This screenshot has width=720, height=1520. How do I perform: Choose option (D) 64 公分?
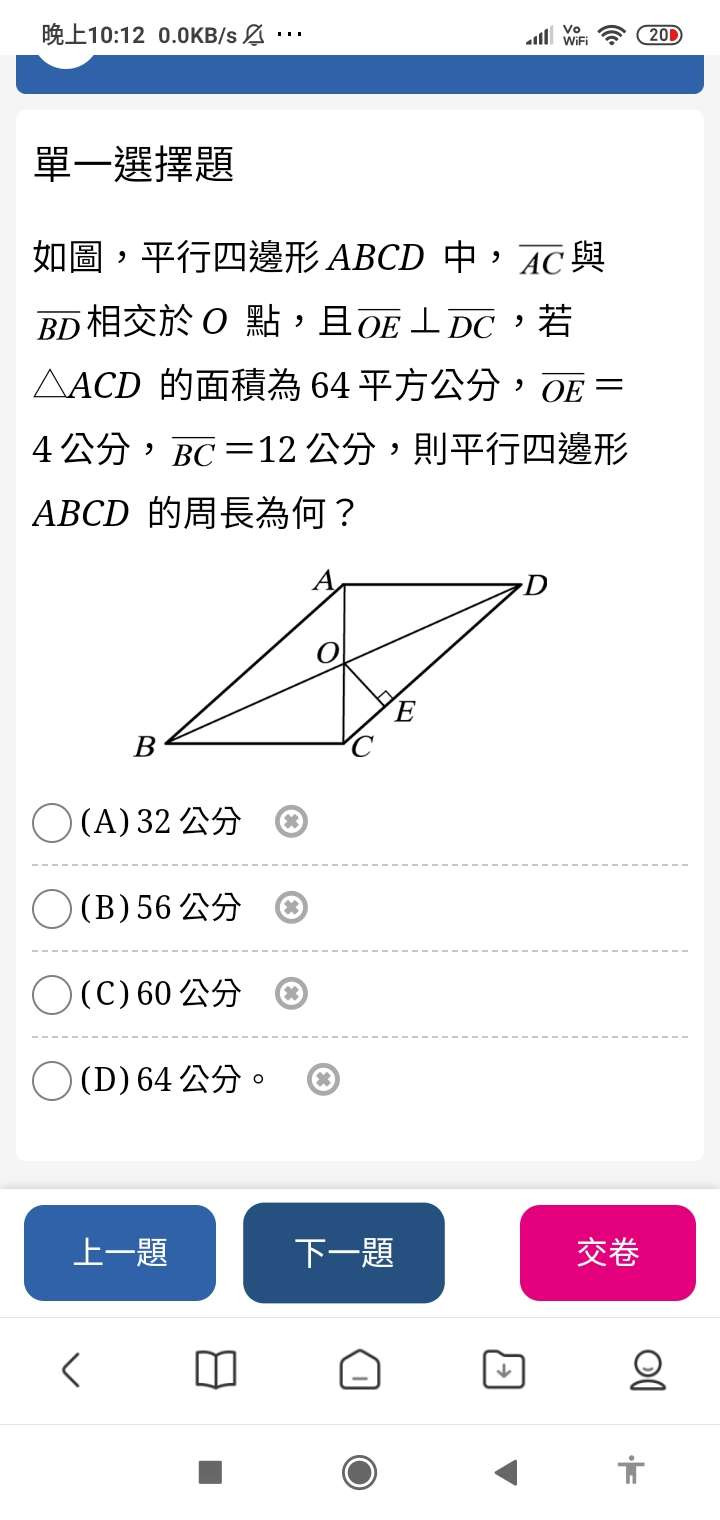point(52,1080)
